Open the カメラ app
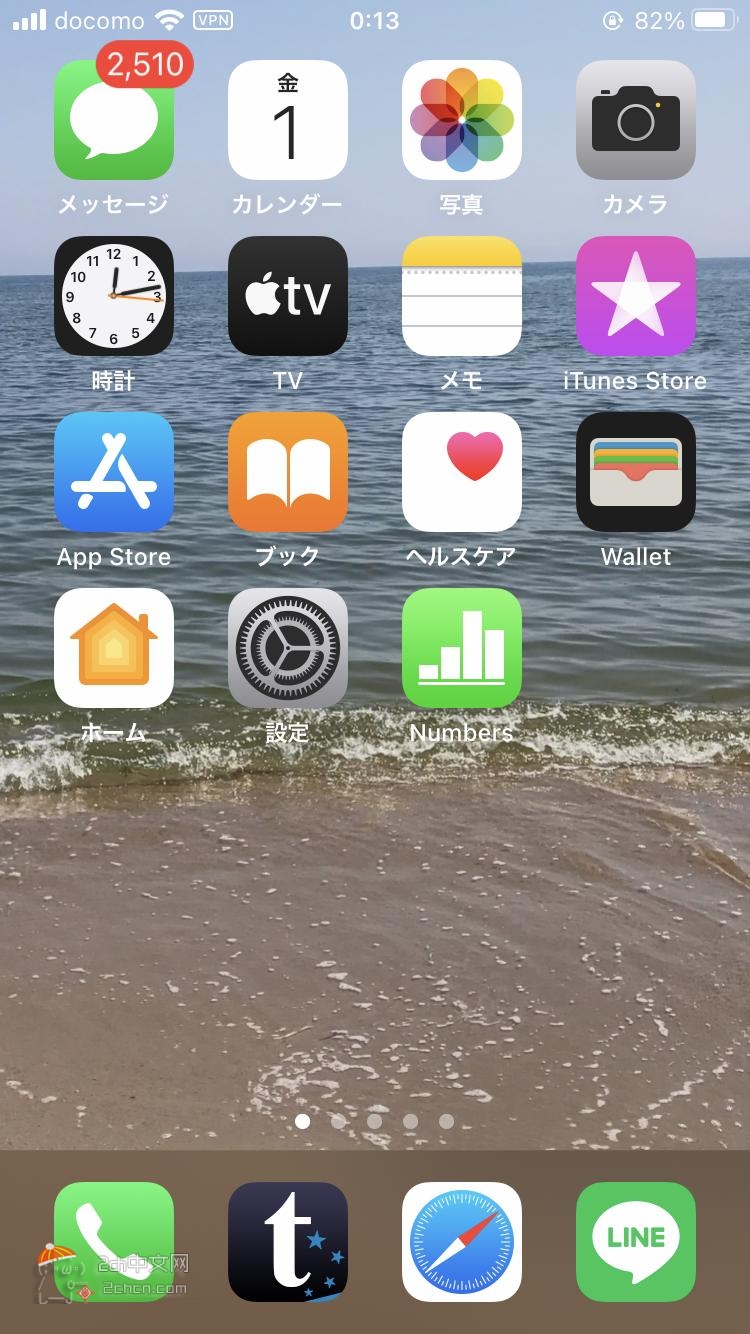The image size is (750, 1334). coord(636,120)
